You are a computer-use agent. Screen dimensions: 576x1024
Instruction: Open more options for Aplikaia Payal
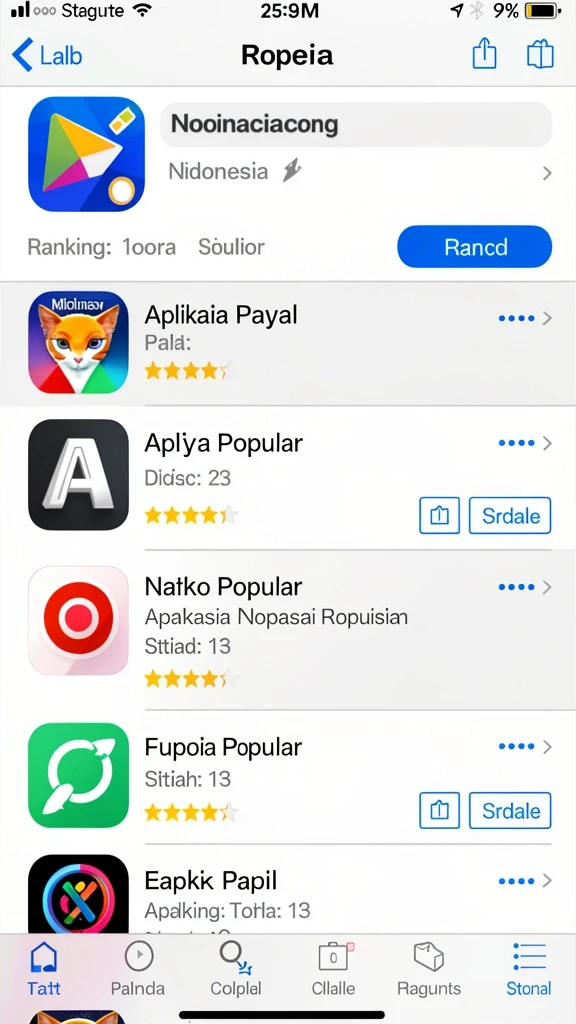point(516,318)
